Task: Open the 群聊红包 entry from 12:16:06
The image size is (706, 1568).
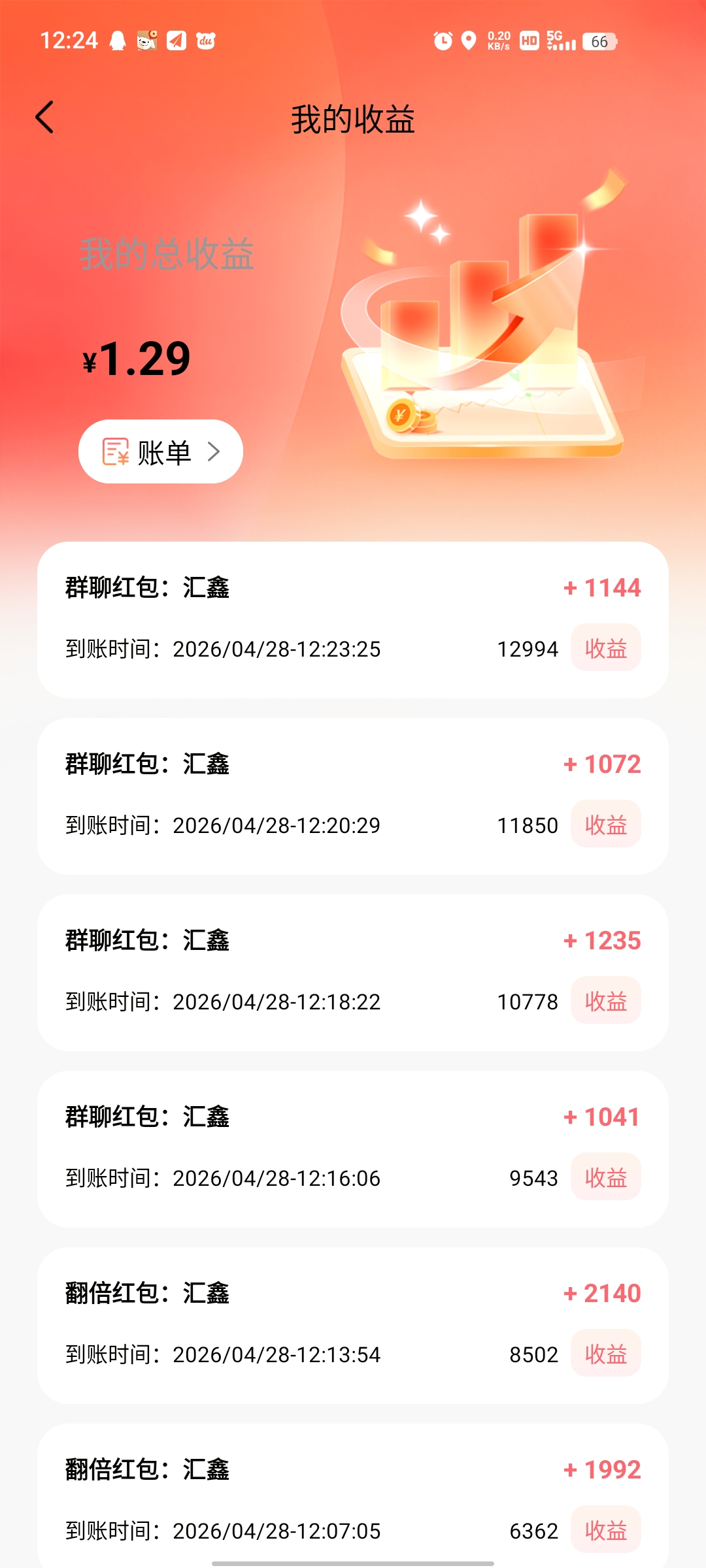Action: (x=353, y=1149)
